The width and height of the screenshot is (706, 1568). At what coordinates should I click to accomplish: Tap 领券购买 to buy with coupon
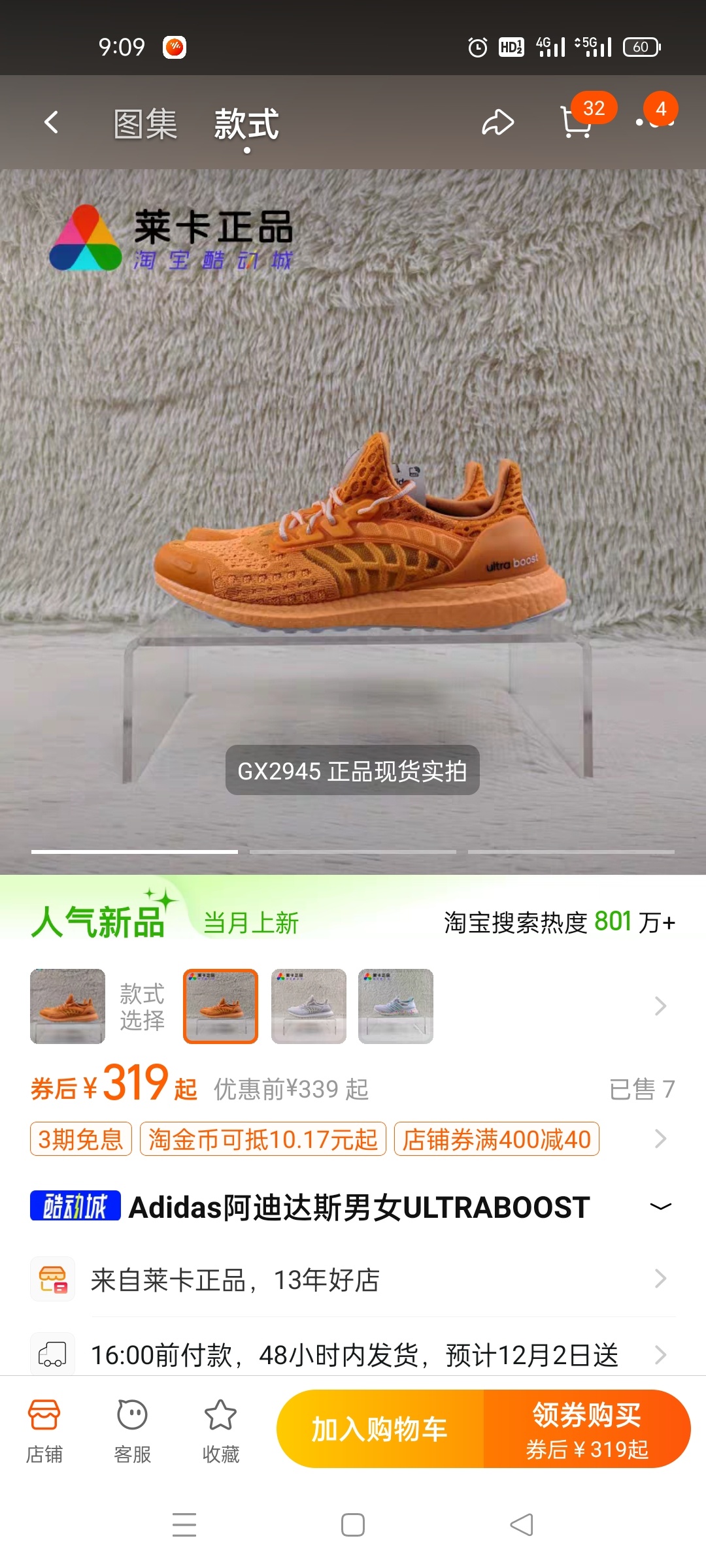587,1429
